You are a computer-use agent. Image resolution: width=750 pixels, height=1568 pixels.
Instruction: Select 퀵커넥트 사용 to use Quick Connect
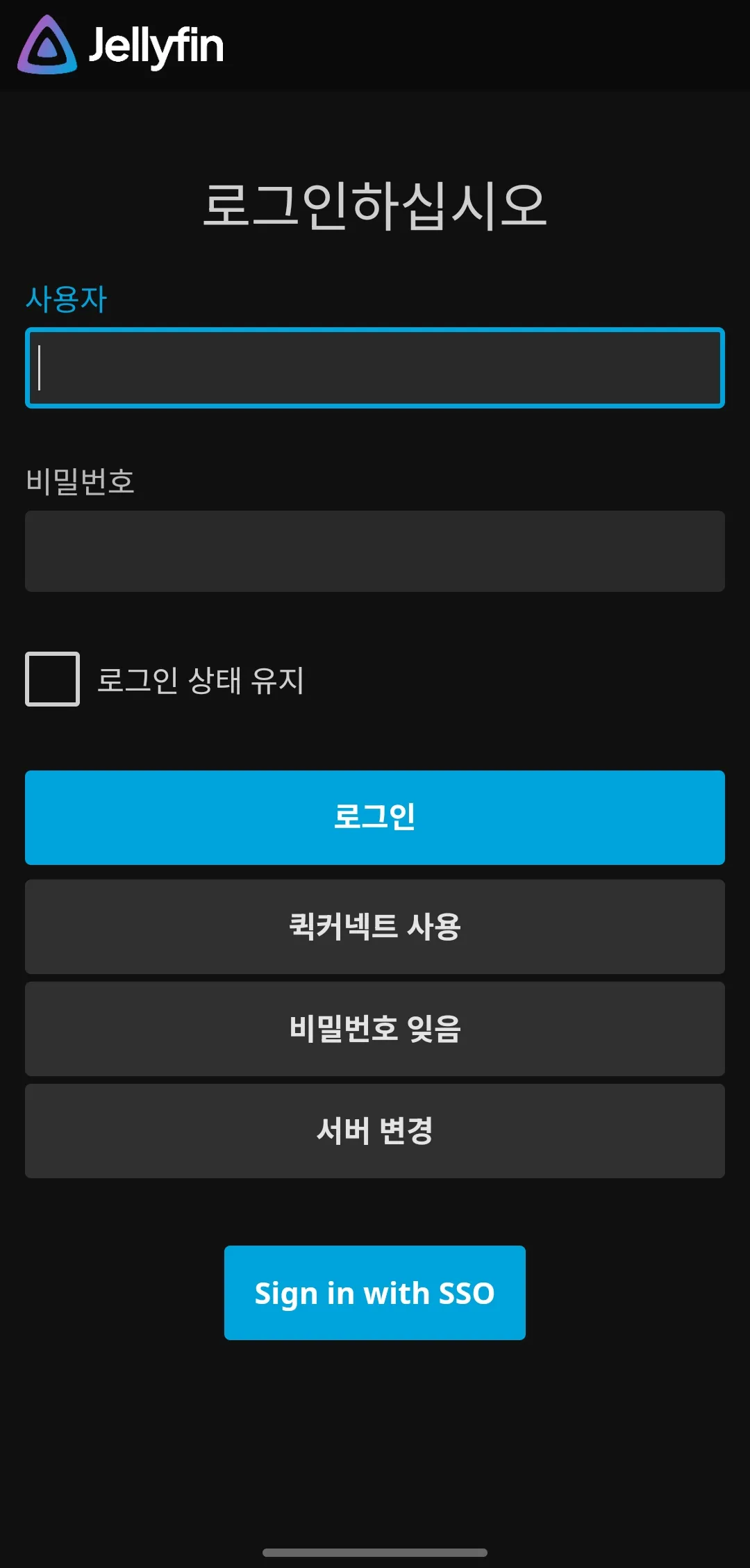pyautogui.click(x=375, y=926)
